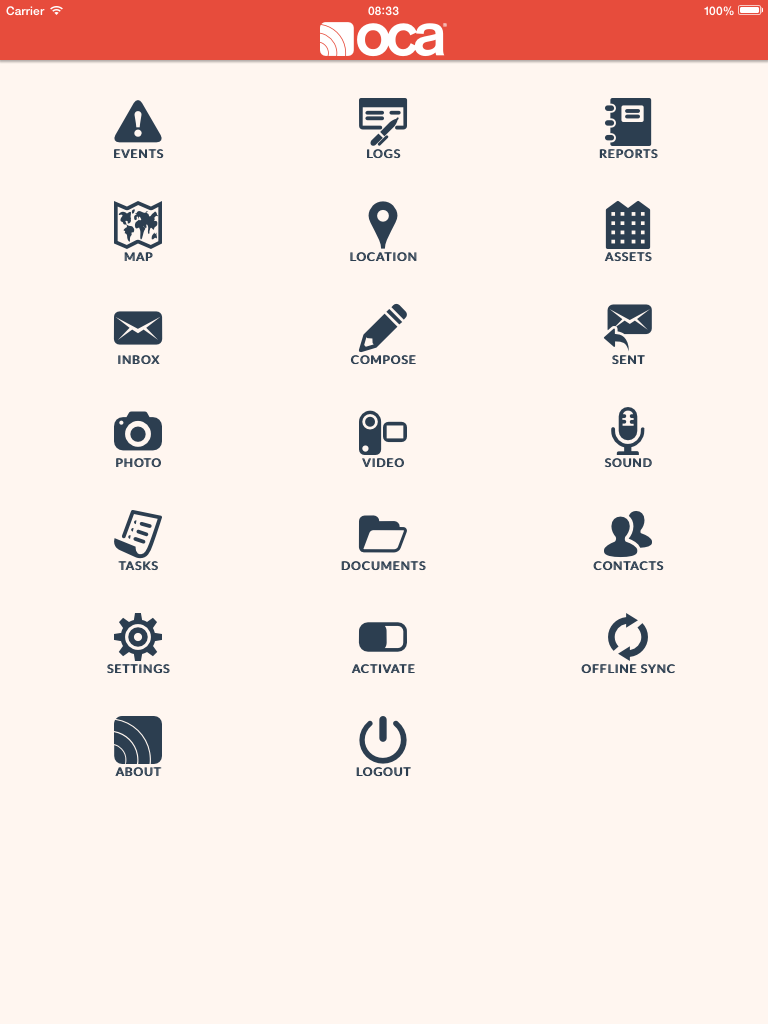
Task: Open the Tasks list
Action: (138, 541)
